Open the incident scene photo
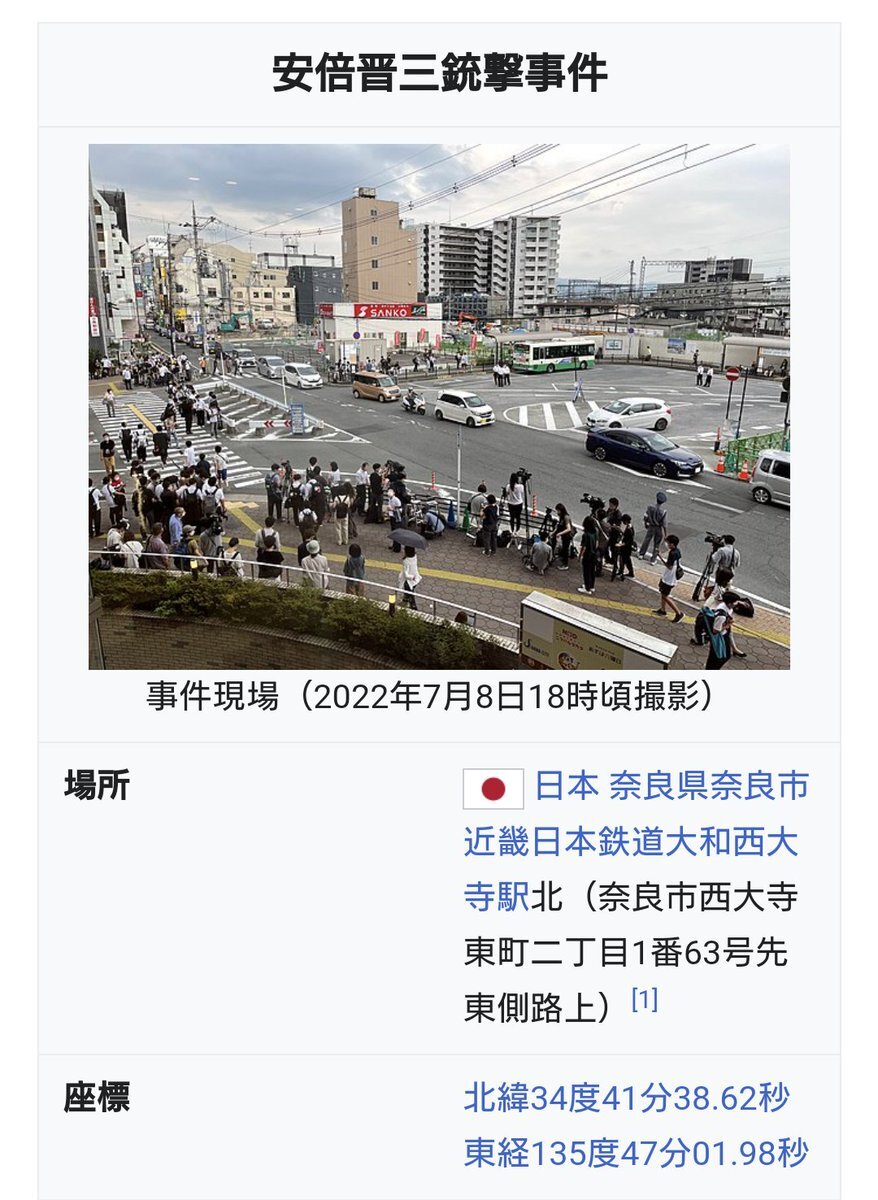The image size is (878, 1200). 439,406
